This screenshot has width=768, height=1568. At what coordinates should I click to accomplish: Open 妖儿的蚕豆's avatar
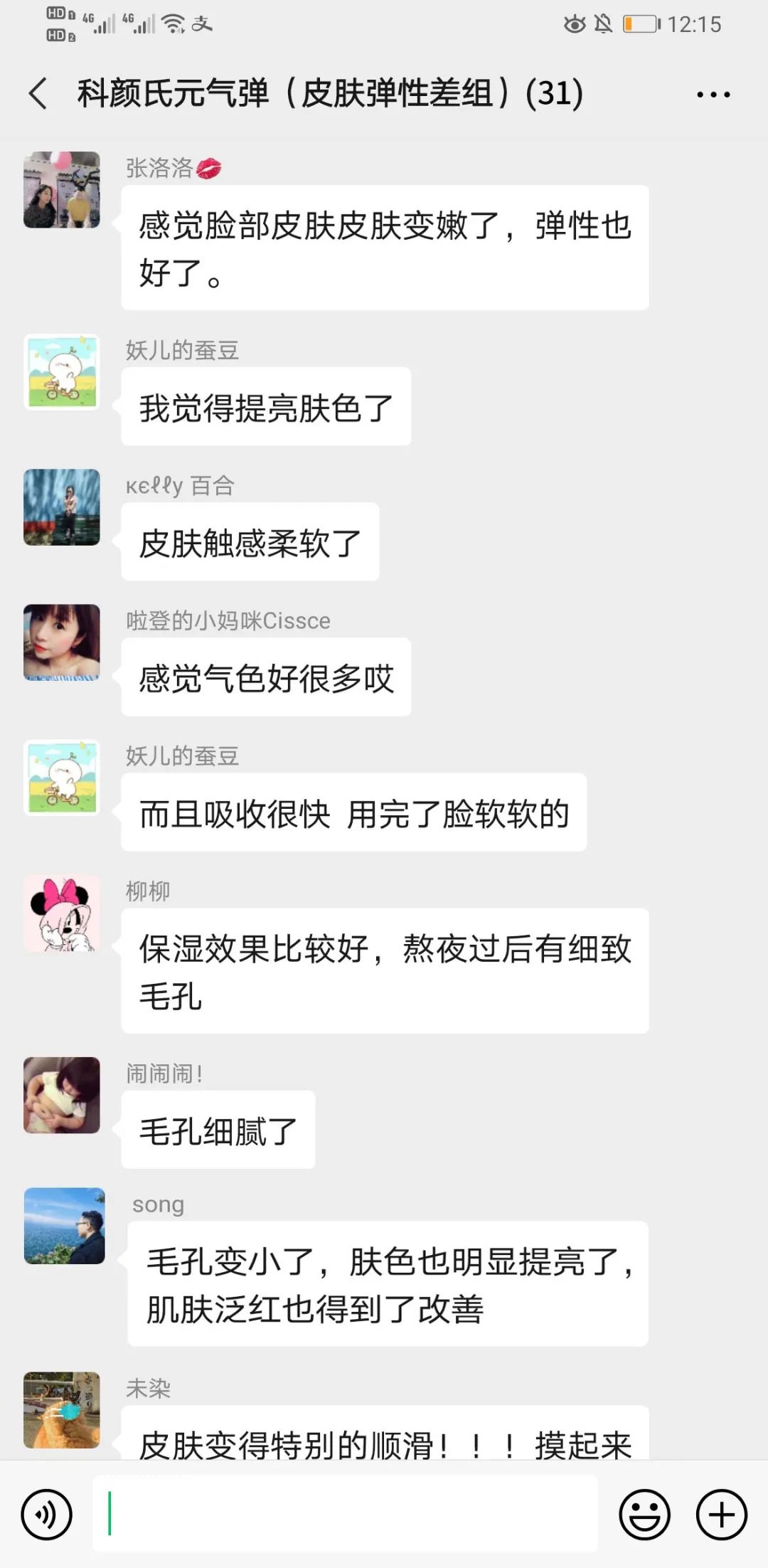pyautogui.click(x=62, y=374)
